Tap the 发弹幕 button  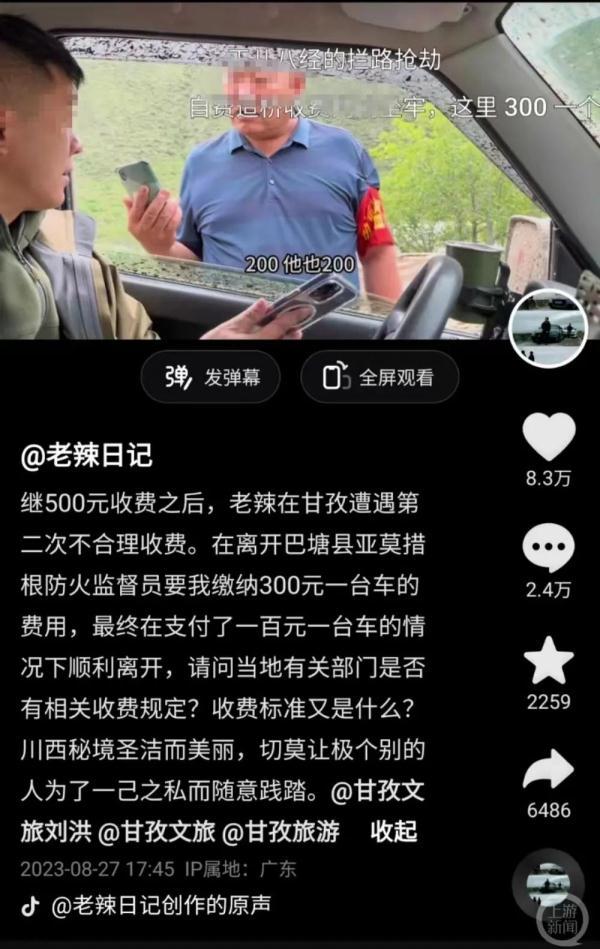click(210, 377)
